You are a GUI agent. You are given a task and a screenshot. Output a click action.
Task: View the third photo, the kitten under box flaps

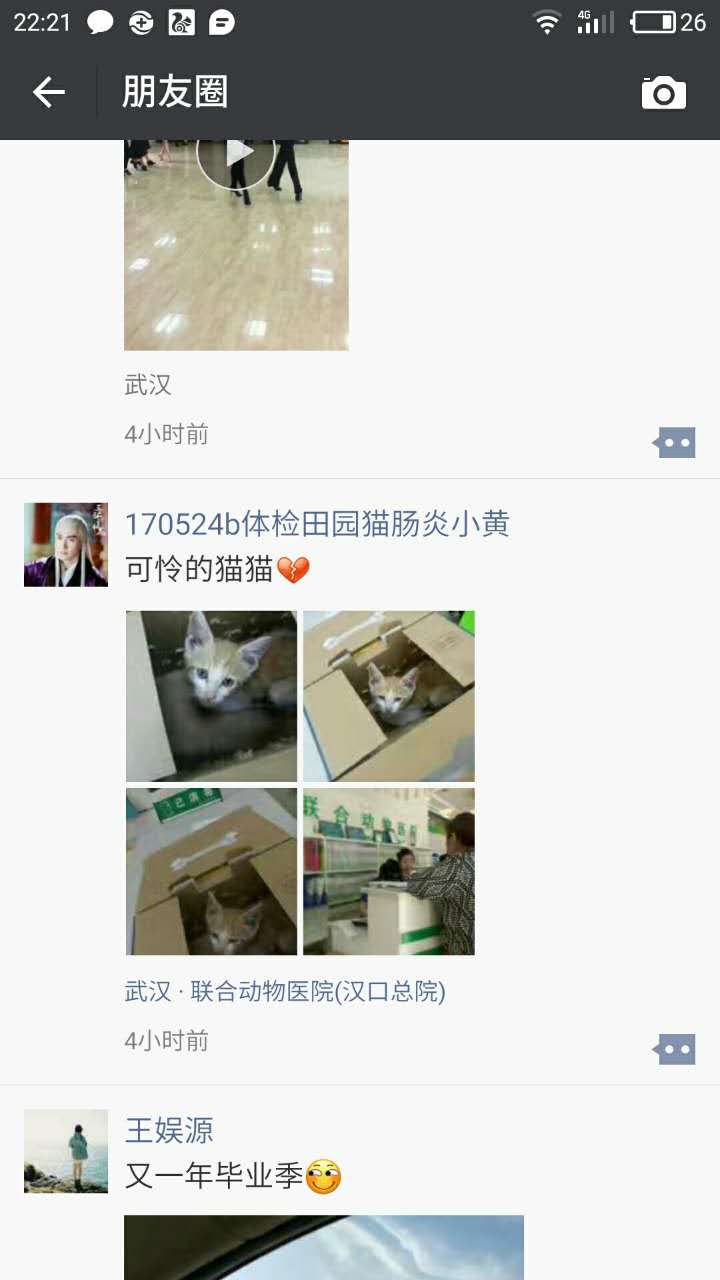[x=211, y=871]
